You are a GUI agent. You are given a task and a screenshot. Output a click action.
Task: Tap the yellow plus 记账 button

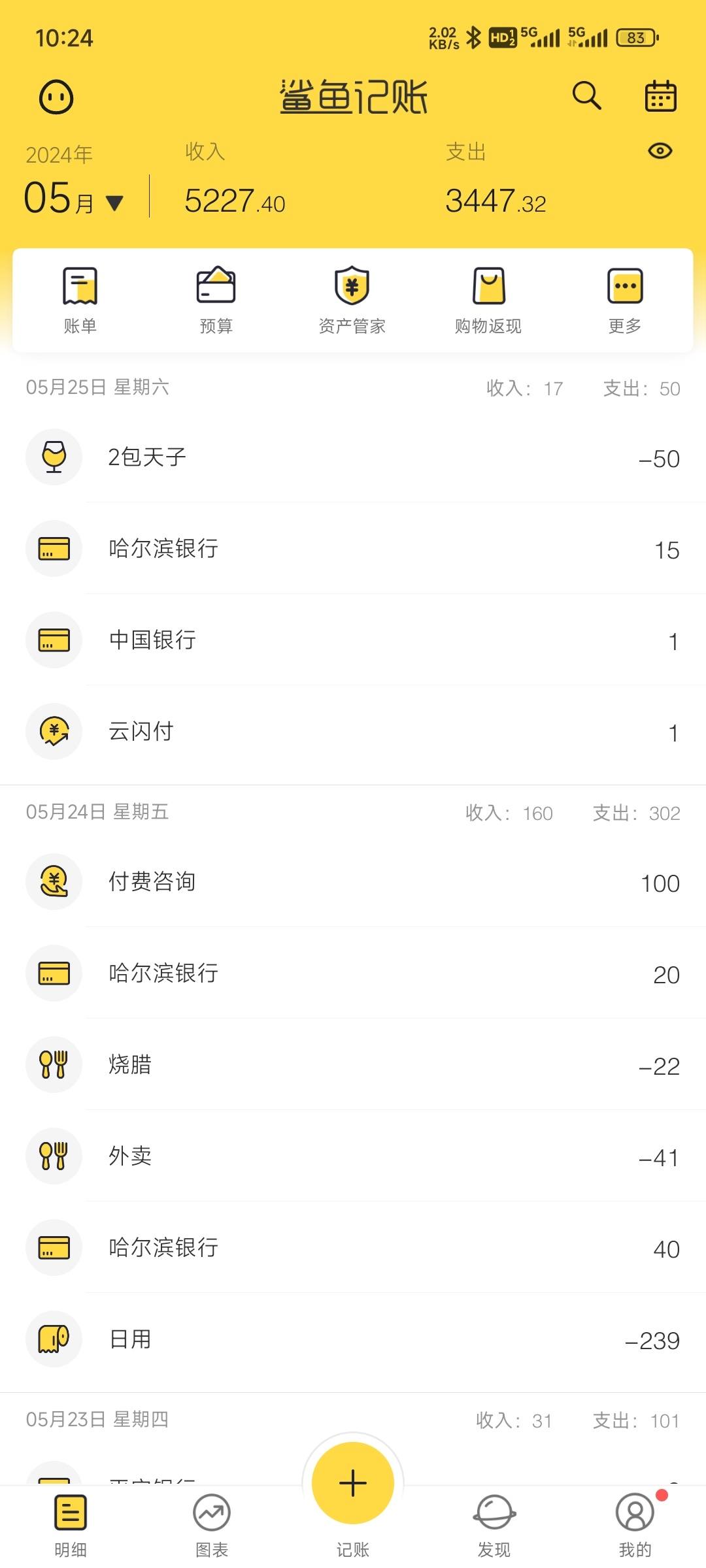[353, 1482]
